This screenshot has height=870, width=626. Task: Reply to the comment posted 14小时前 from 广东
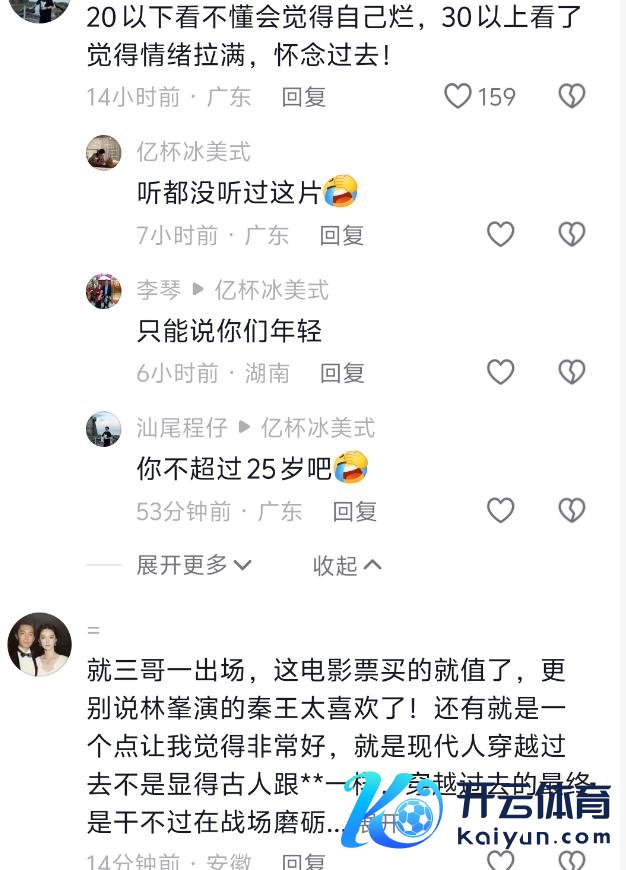pyautogui.click(x=304, y=97)
